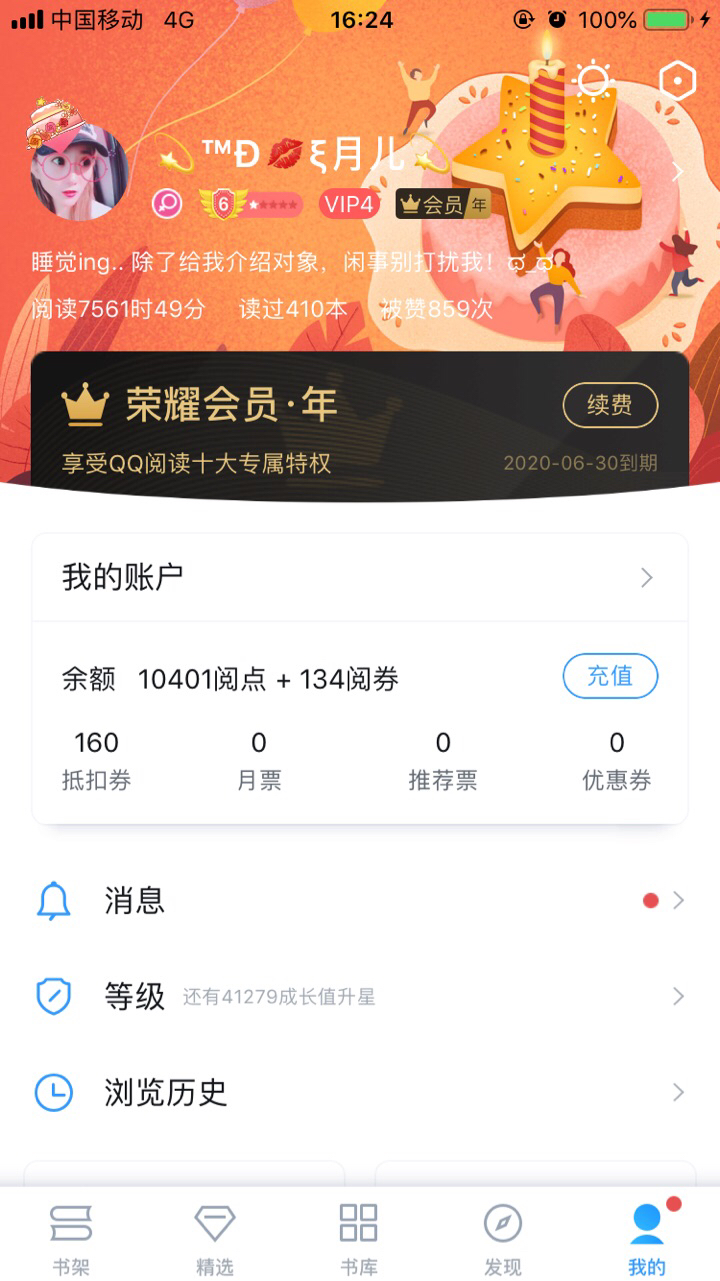Open 浏览历史 browsing history

tap(360, 1092)
